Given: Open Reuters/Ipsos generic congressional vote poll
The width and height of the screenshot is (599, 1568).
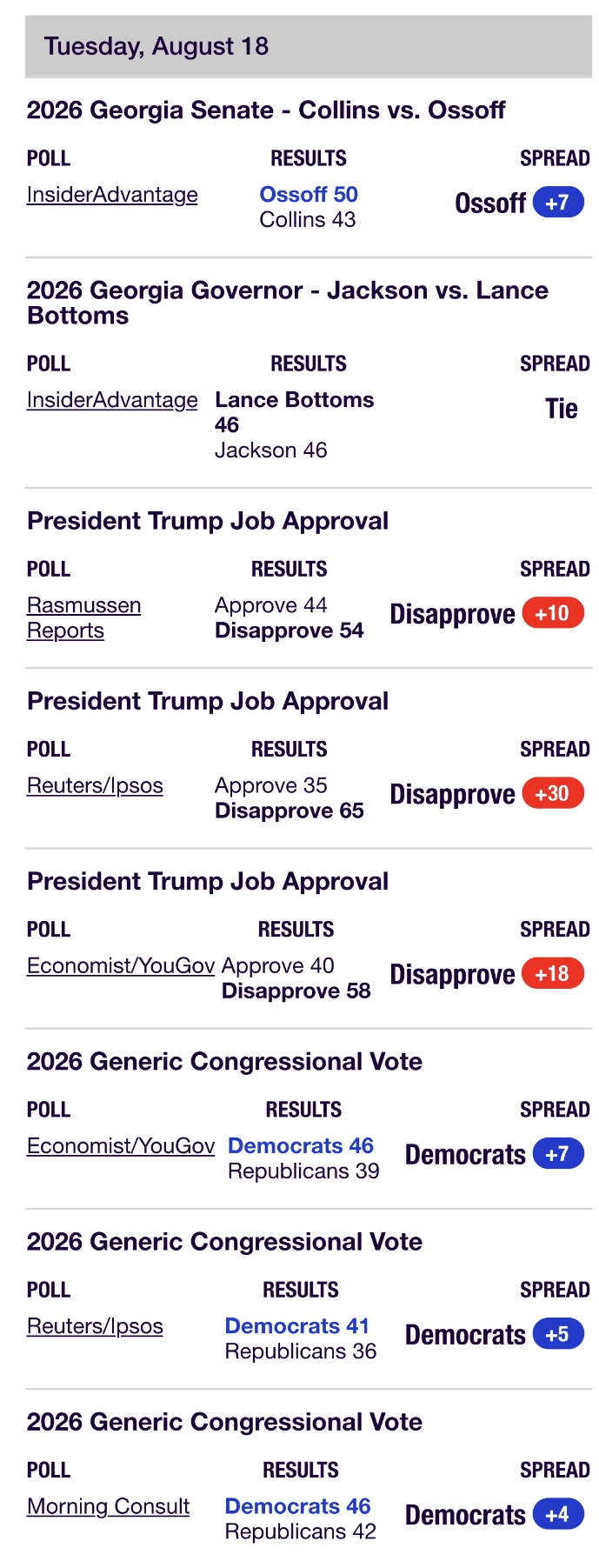Looking at the screenshot, I should tap(95, 1326).
